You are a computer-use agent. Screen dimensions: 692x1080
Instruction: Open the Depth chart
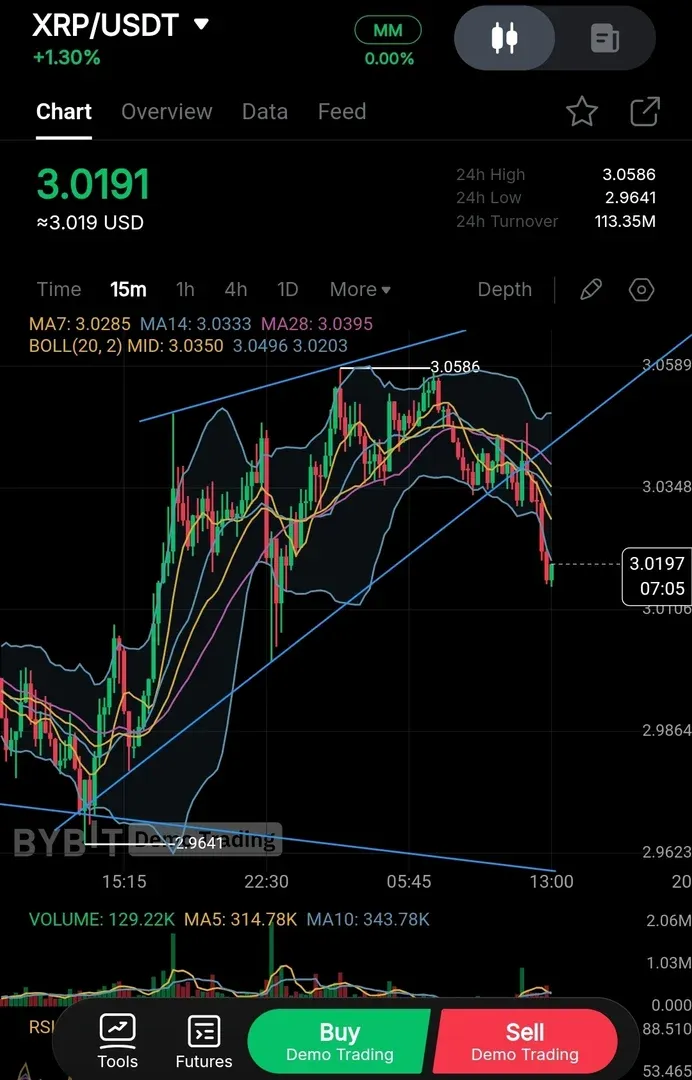coord(504,289)
